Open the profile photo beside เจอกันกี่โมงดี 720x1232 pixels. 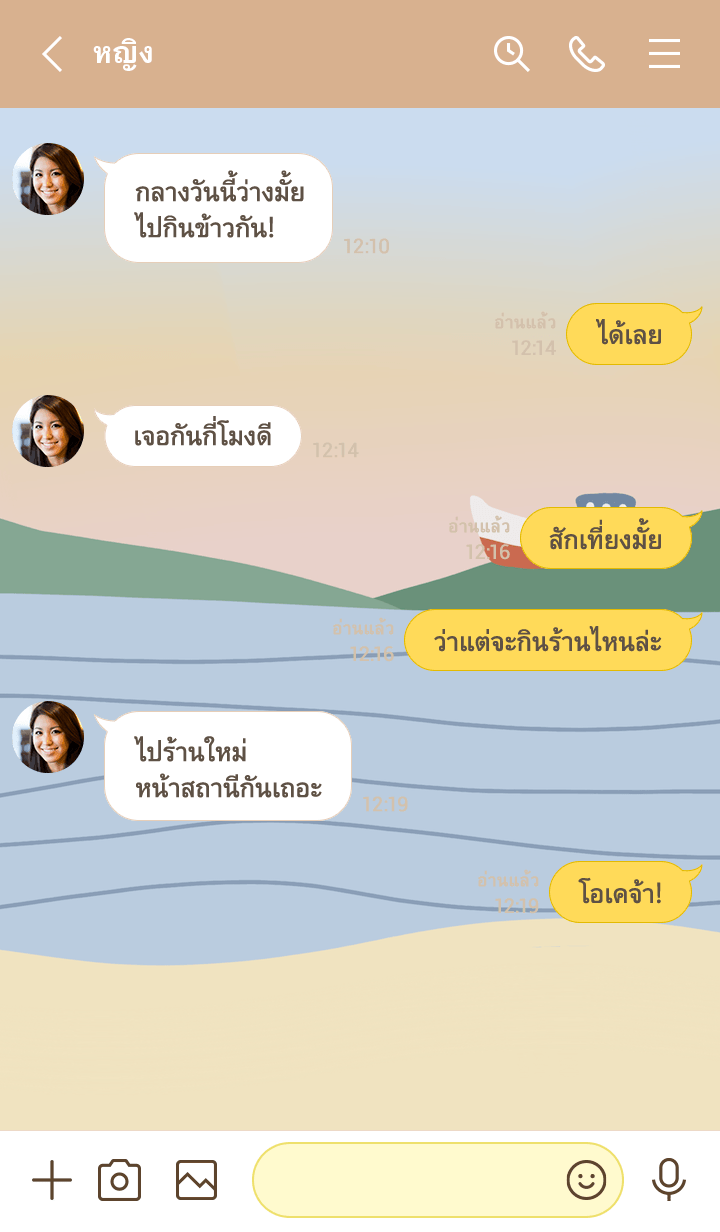48,431
